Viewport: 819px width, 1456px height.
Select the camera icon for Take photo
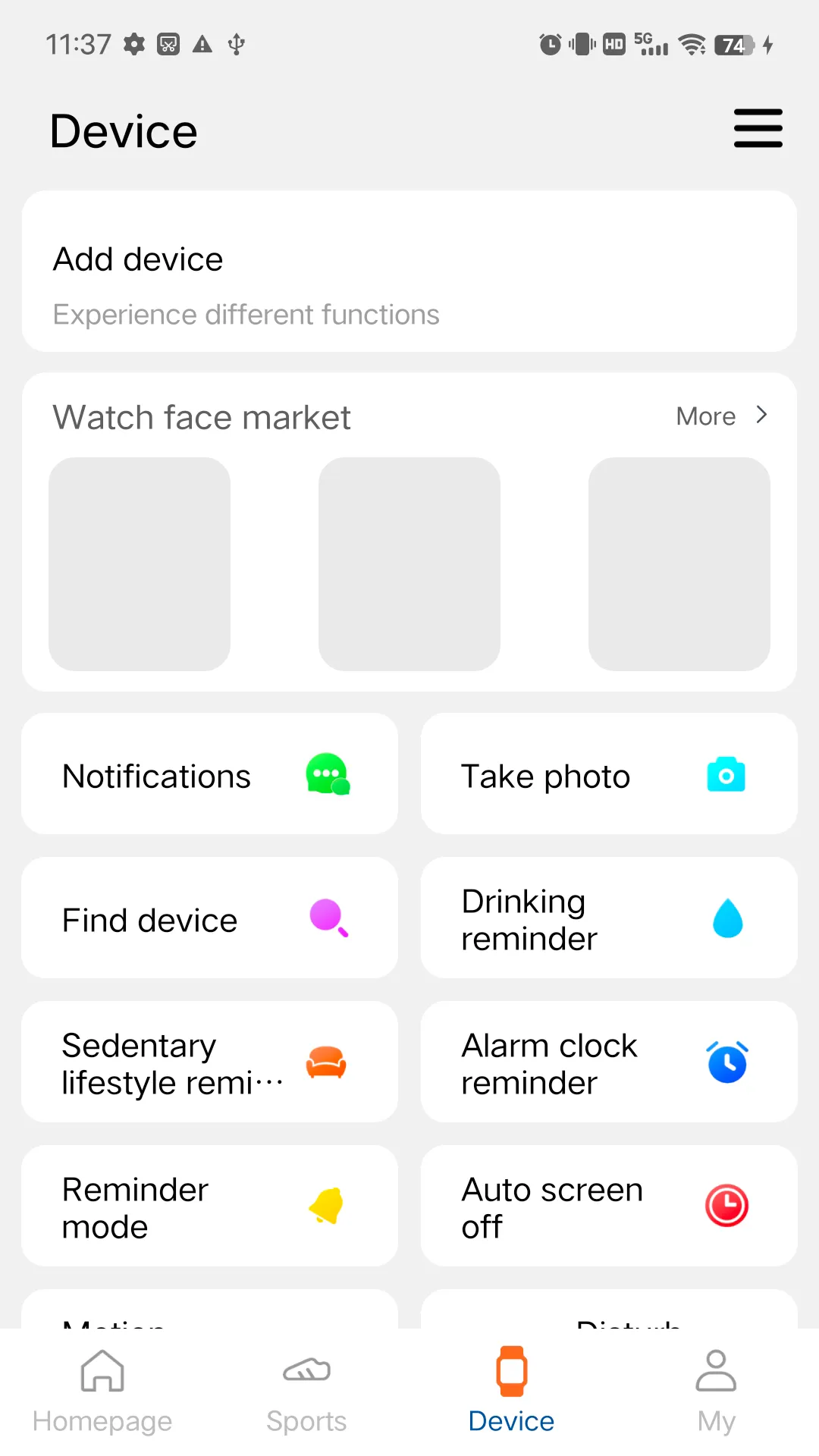(726, 774)
